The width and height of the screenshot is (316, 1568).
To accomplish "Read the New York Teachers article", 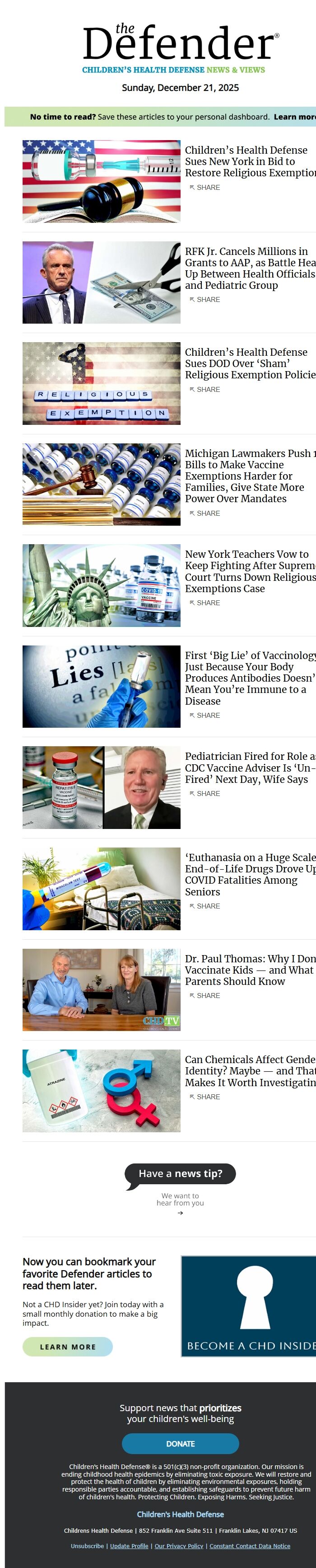I will point(249,571).
